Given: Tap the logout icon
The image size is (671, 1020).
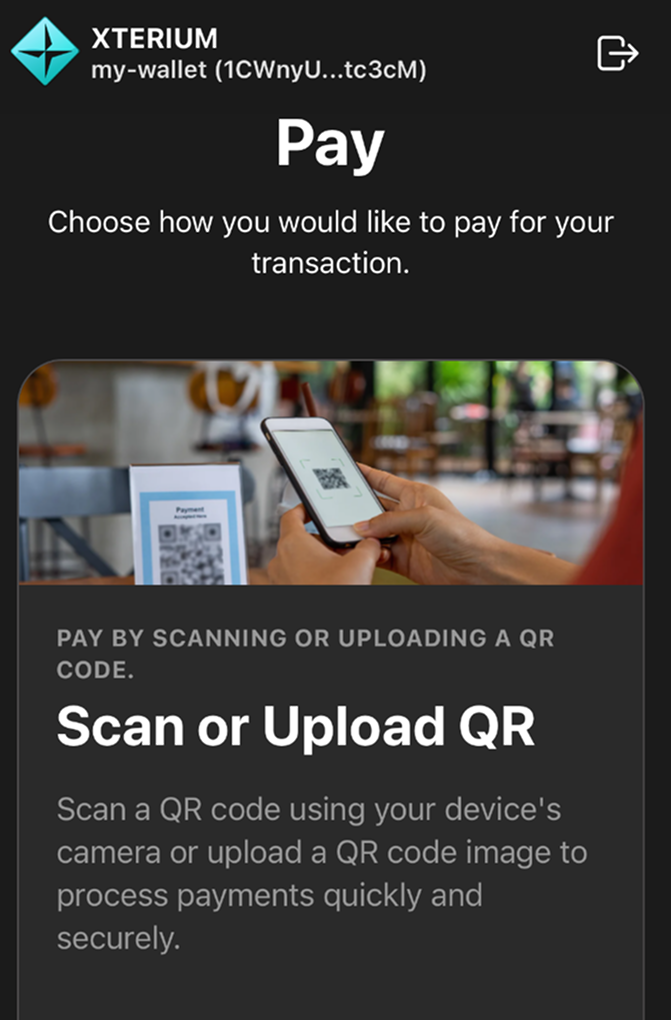Looking at the screenshot, I should (x=617, y=53).
